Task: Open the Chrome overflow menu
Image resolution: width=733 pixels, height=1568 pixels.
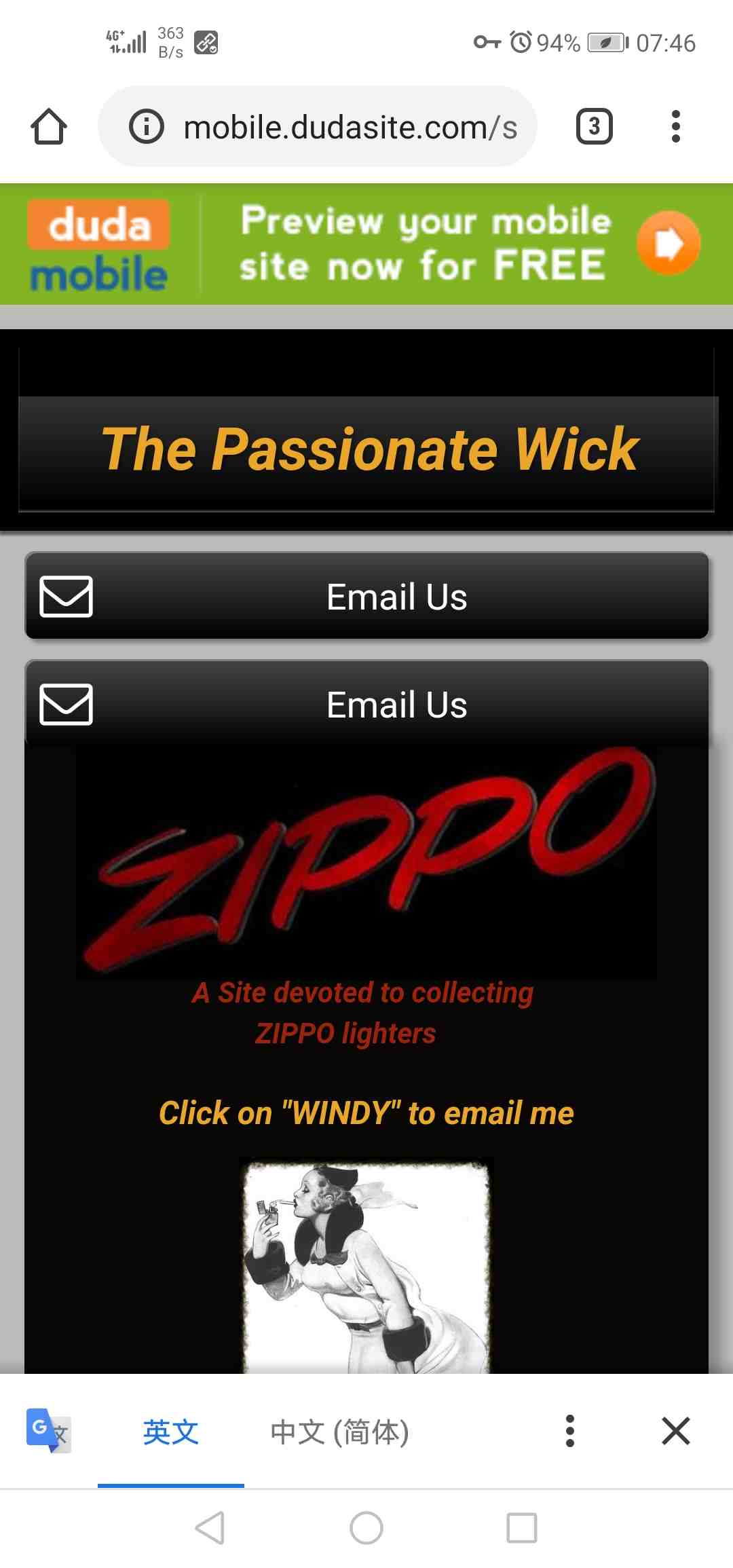Action: [x=675, y=126]
